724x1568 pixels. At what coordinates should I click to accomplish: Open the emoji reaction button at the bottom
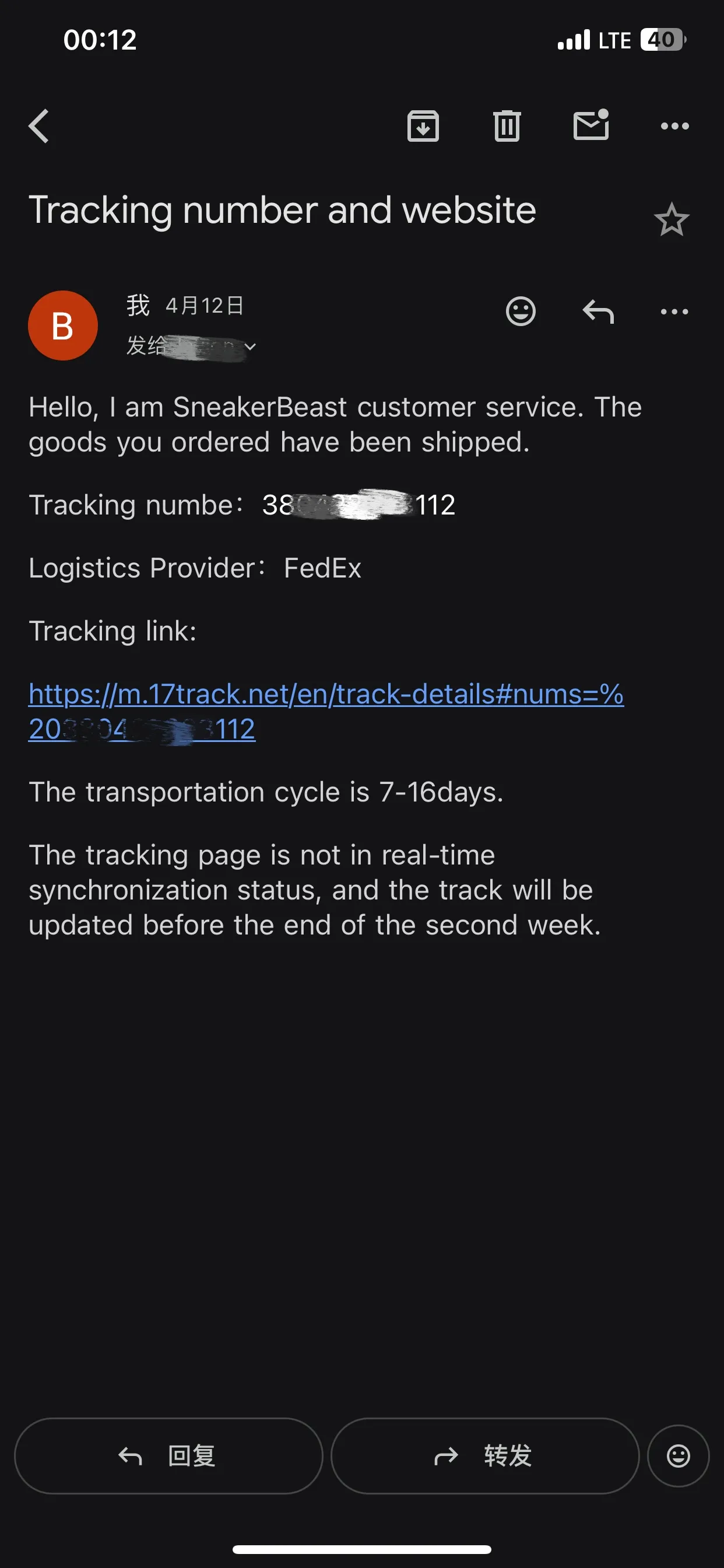678,1455
